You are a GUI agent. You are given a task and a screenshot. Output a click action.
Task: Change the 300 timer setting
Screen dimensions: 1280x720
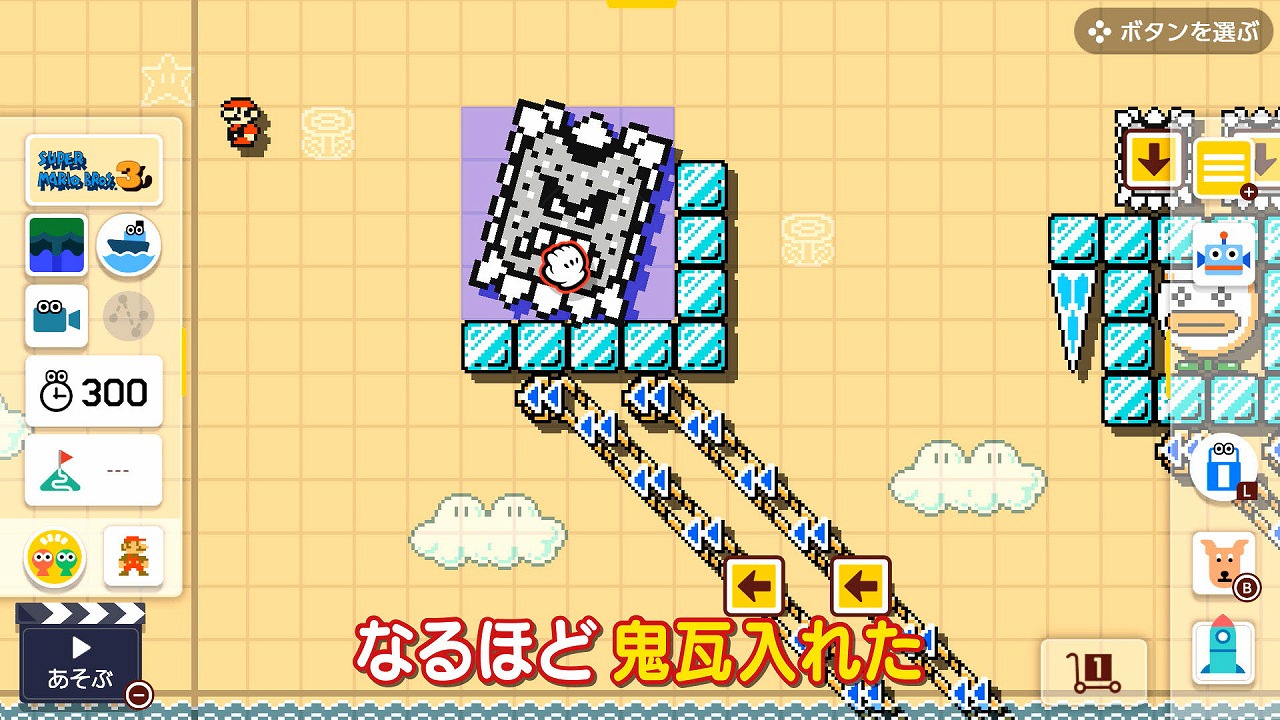coord(94,391)
